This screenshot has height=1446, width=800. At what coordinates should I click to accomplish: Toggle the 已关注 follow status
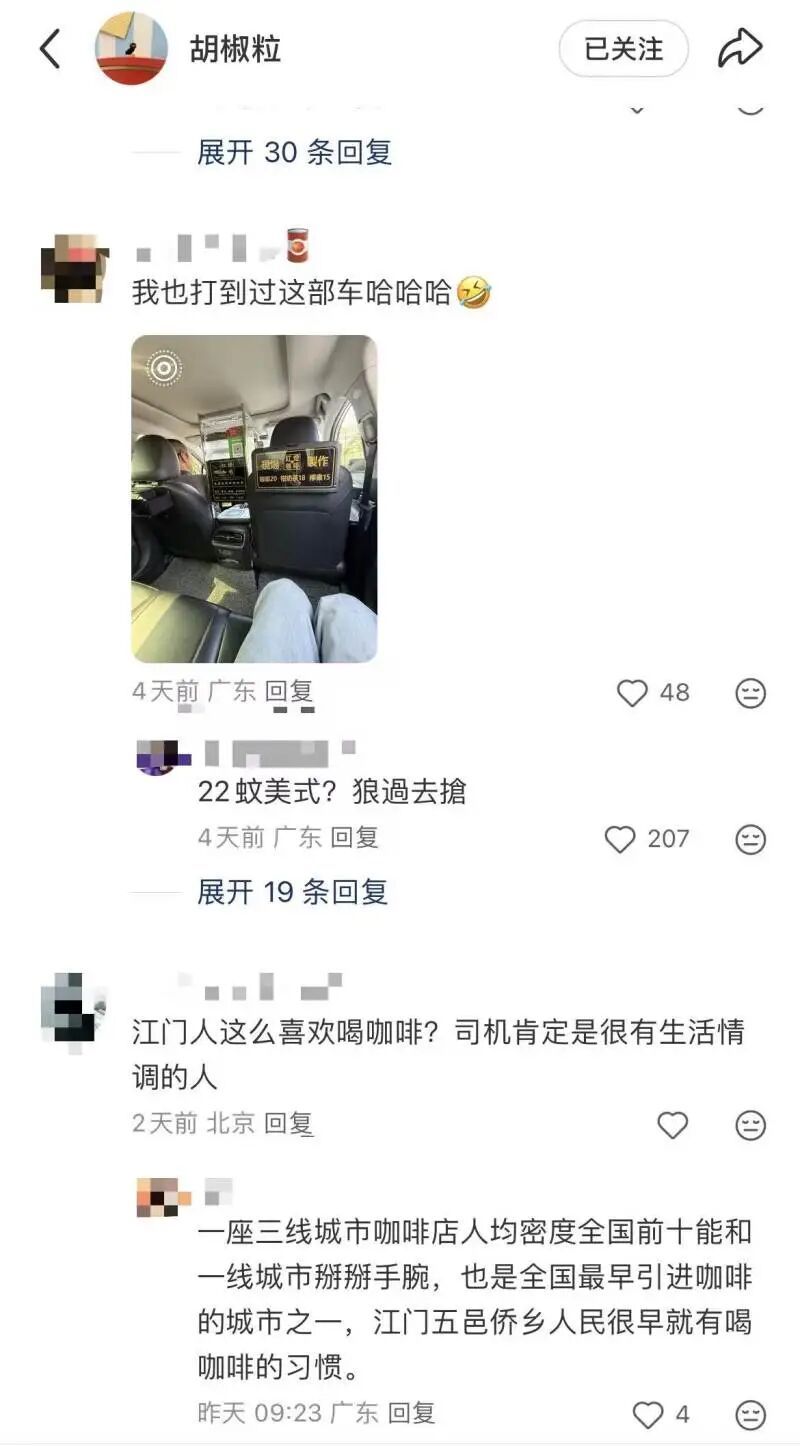(x=624, y=48)
